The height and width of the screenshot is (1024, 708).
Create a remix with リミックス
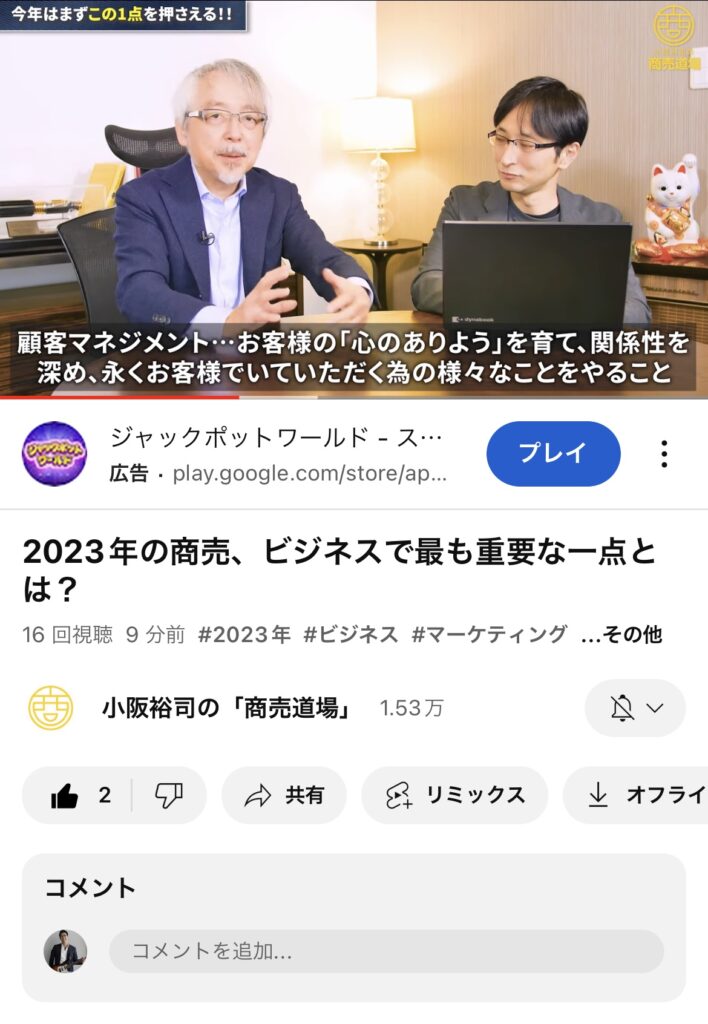pyautogui.click(x=455, y=795)
